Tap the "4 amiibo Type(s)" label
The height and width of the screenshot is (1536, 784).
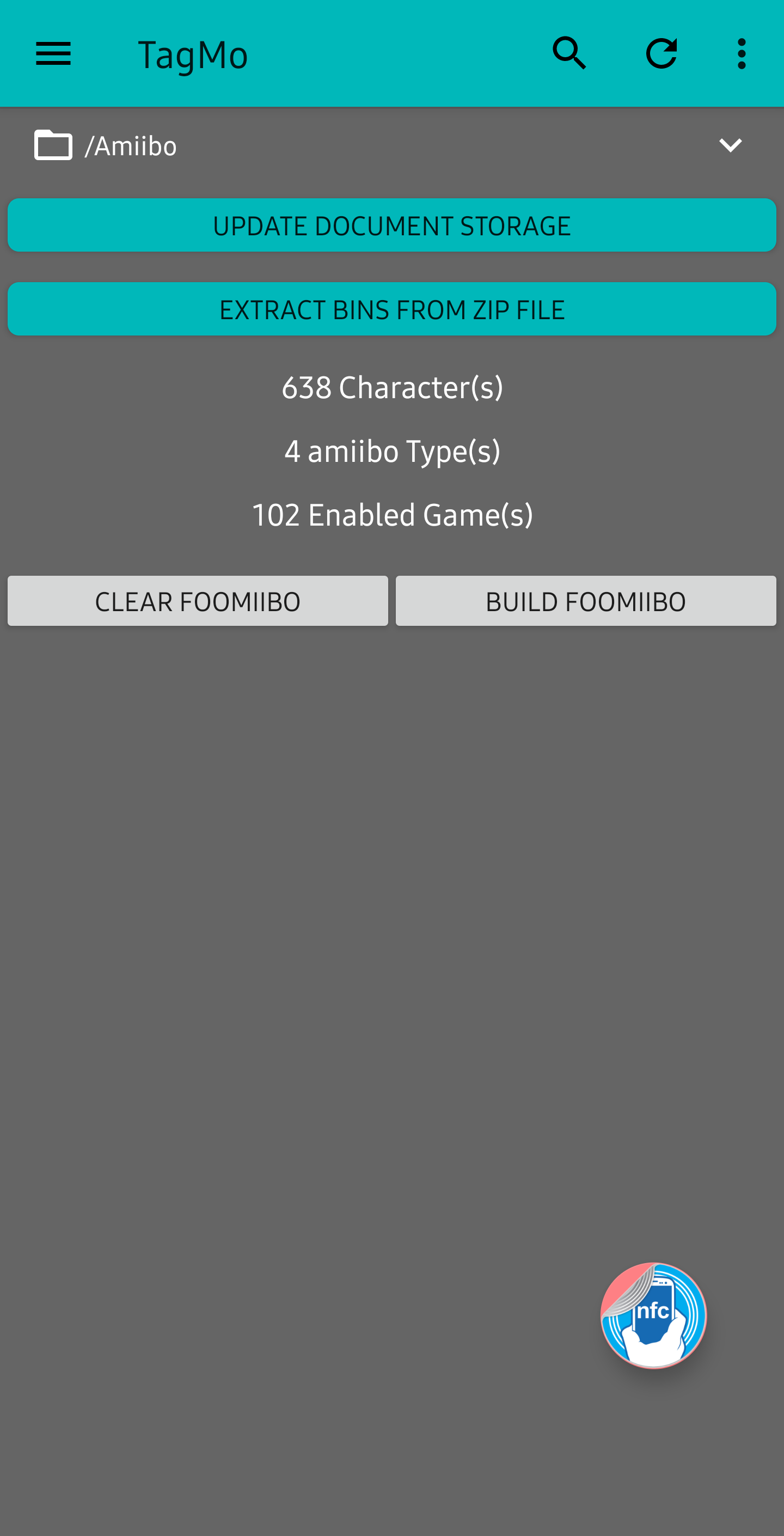pos(391,451)
